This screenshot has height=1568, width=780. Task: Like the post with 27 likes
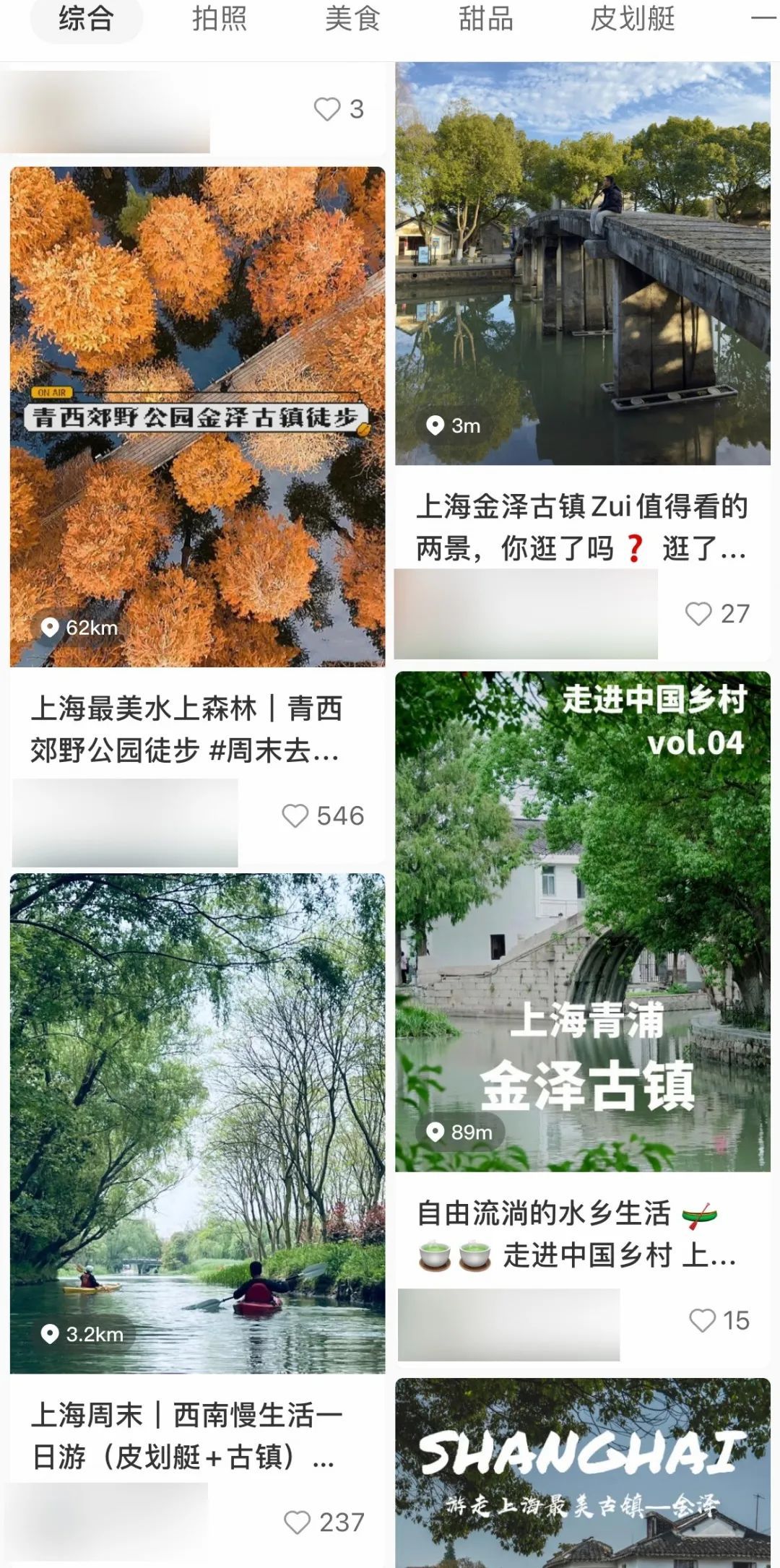pos(698,614)
